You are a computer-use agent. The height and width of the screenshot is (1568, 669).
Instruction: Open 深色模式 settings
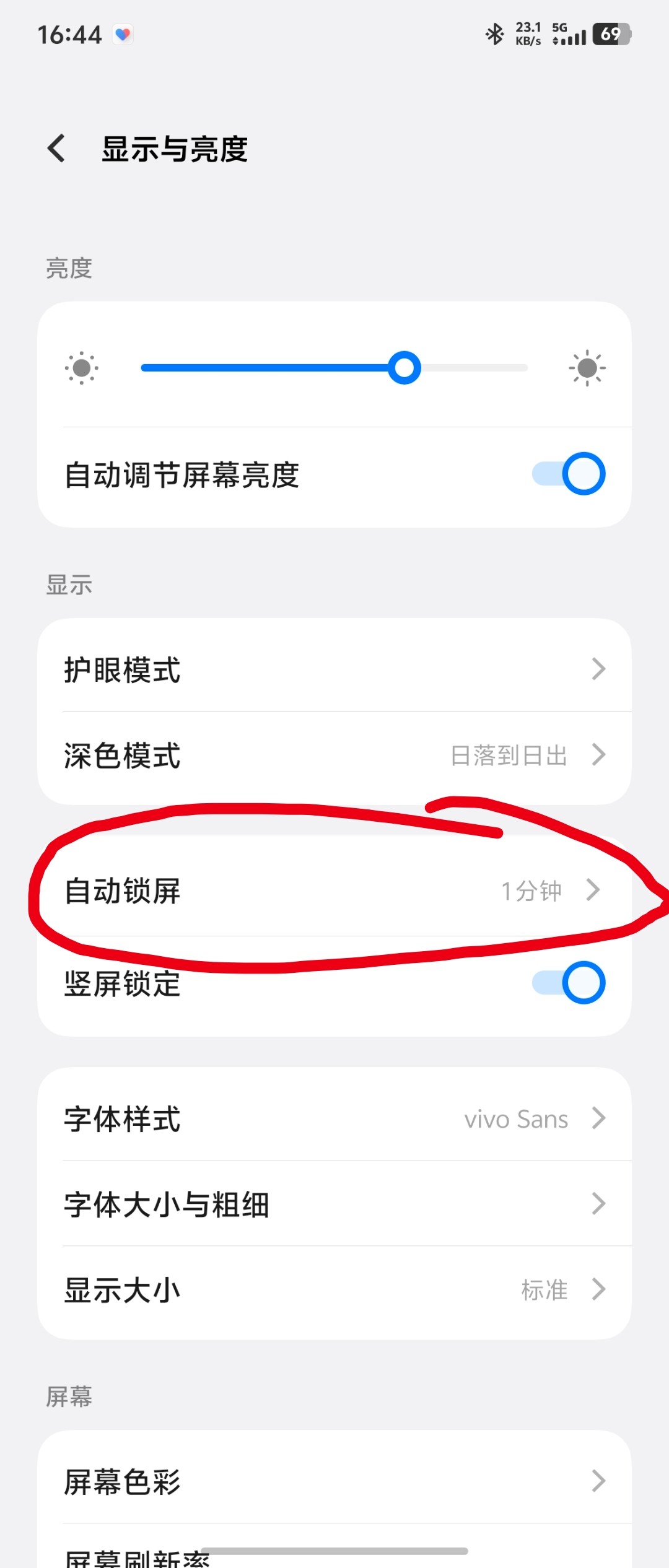[334, 756]
